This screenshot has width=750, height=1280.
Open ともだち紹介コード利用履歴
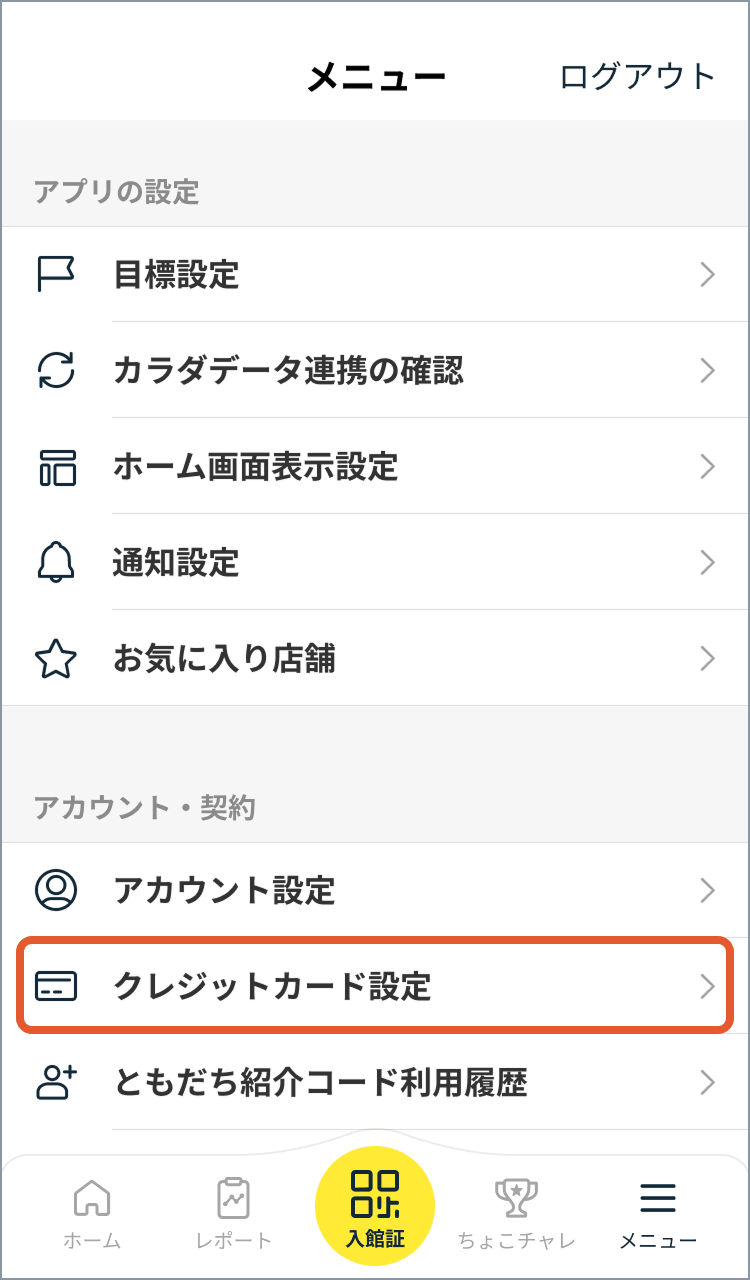375,1082
